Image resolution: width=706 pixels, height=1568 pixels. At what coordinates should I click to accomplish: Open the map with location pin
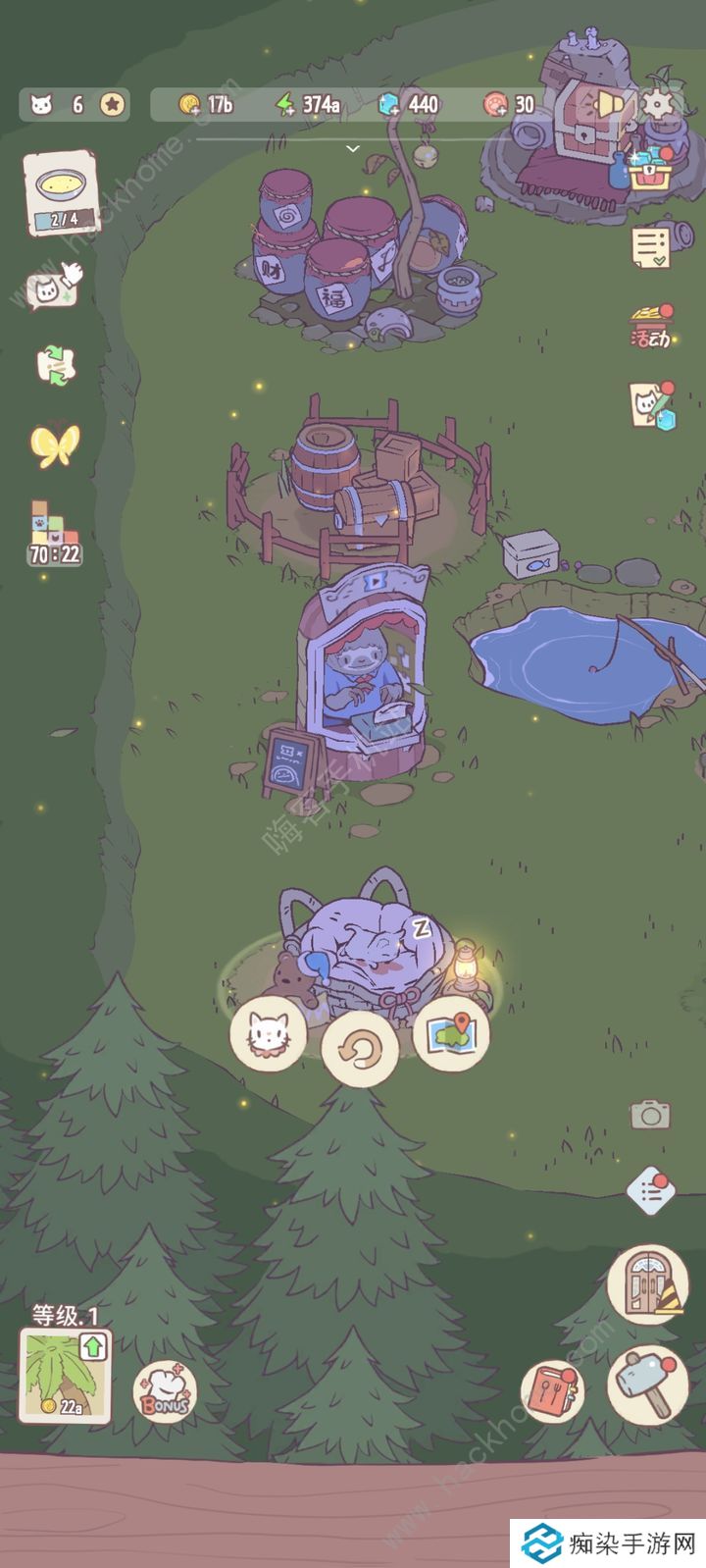pyautogui.click(x=452, y=1033)
